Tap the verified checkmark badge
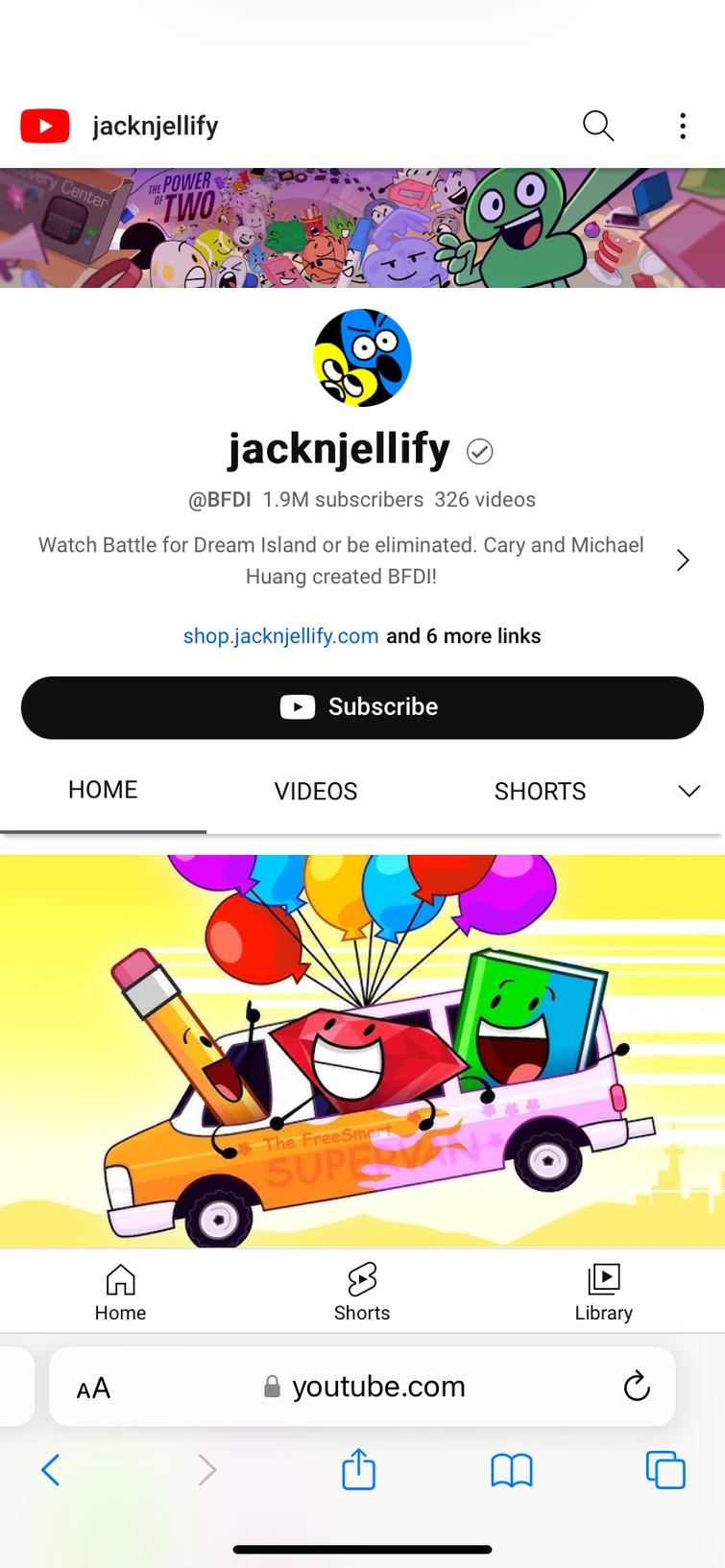 (479, 451)
